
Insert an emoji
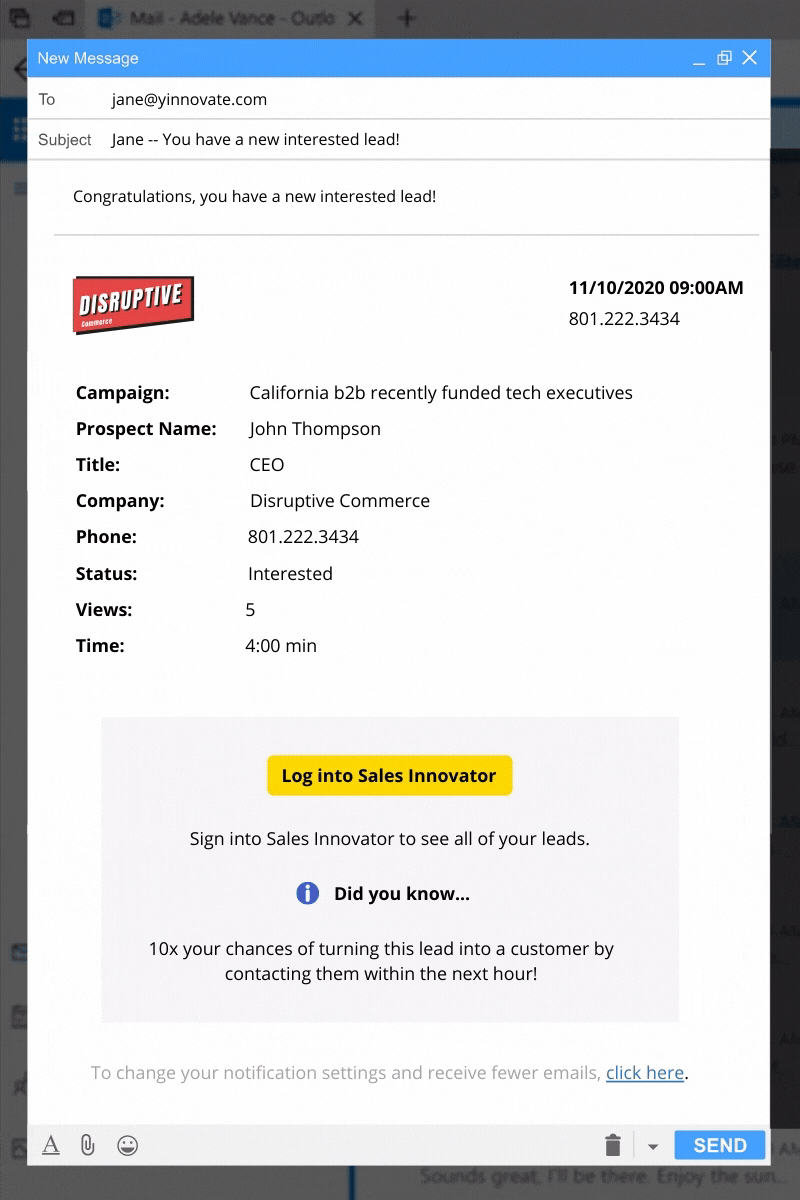[127, 1146]
